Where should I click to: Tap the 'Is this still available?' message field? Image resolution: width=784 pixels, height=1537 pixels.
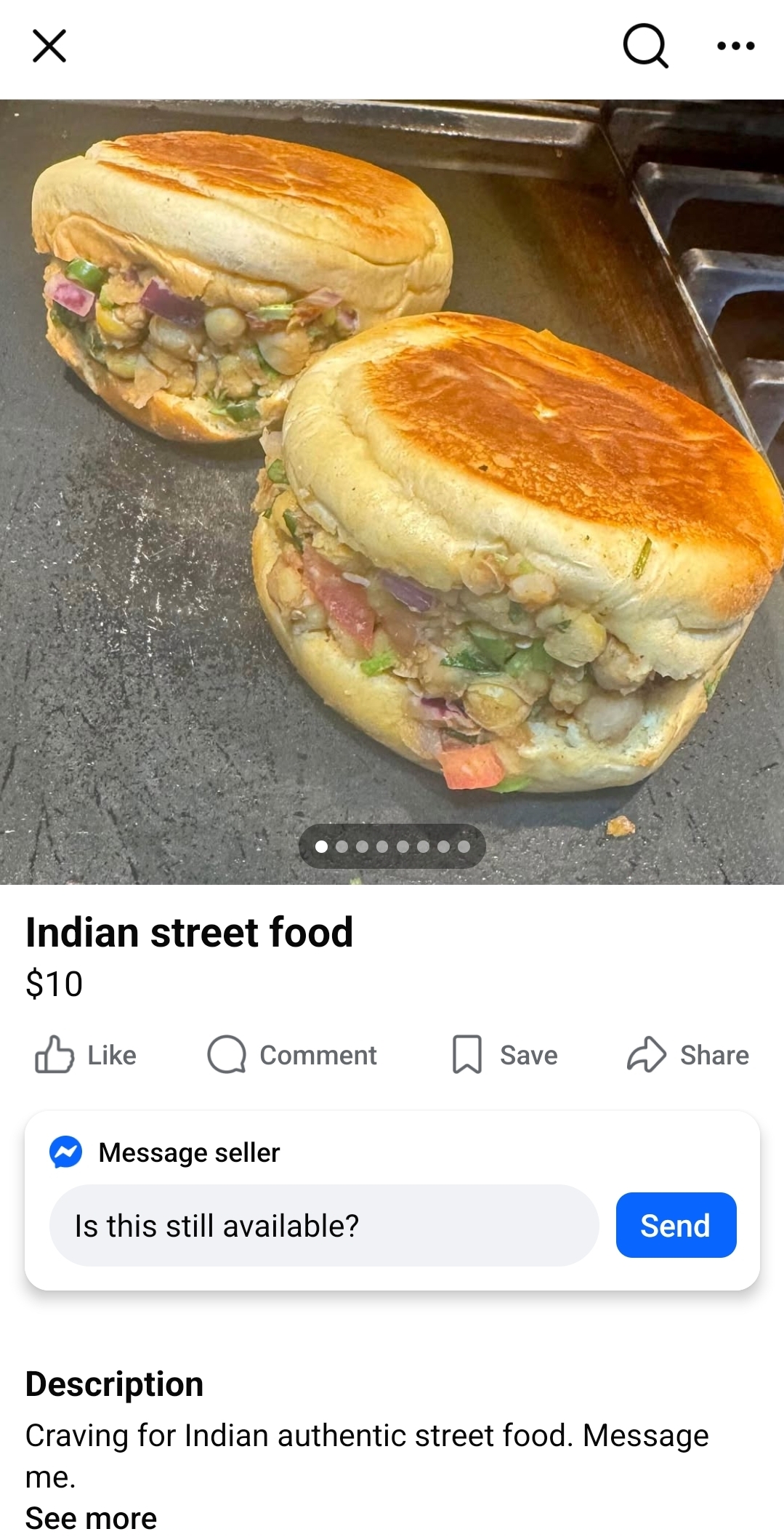pyautogui.click(x=324, y=1225)
